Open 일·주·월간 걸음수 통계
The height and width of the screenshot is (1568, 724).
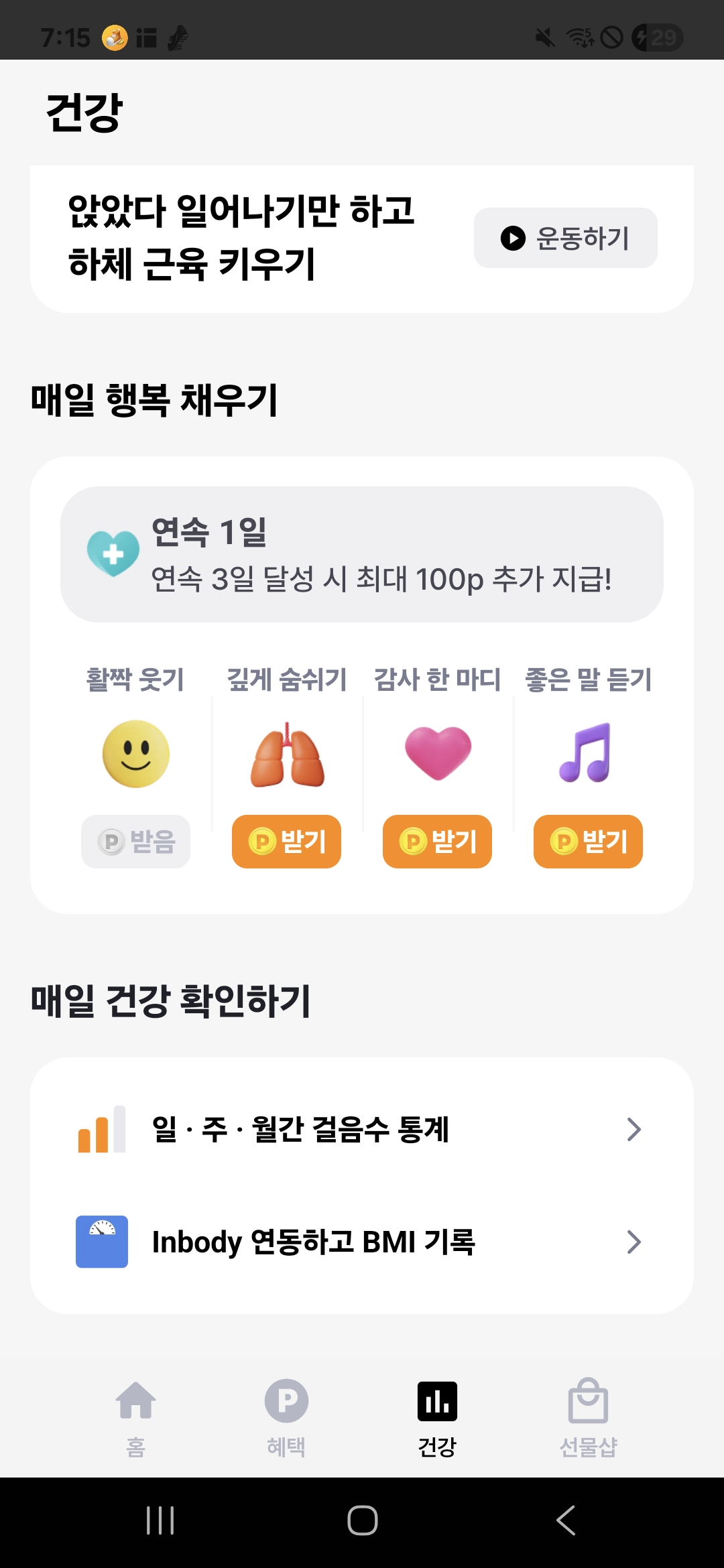(362, 1129)
